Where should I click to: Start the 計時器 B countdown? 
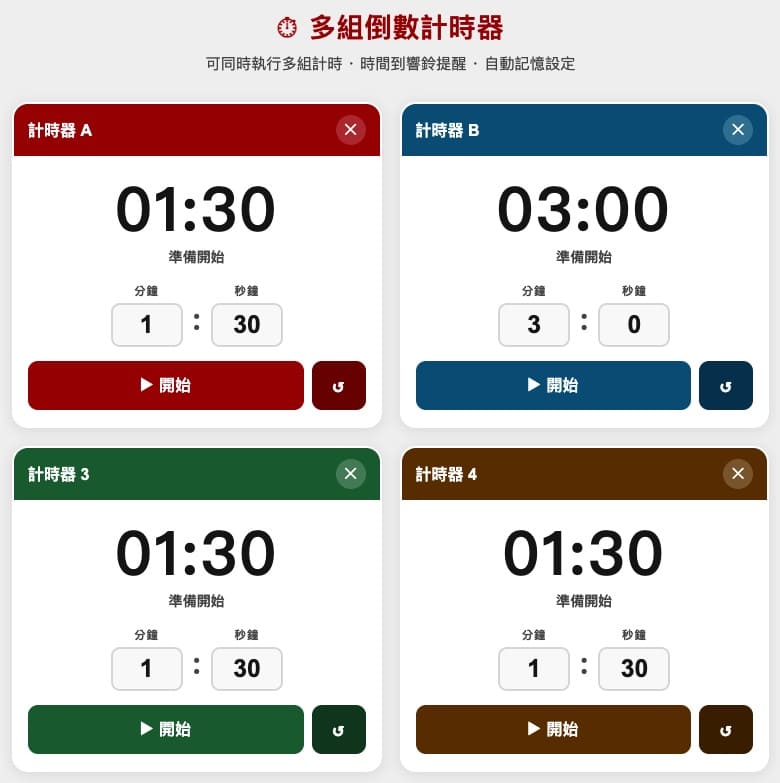tap(553, 385)
